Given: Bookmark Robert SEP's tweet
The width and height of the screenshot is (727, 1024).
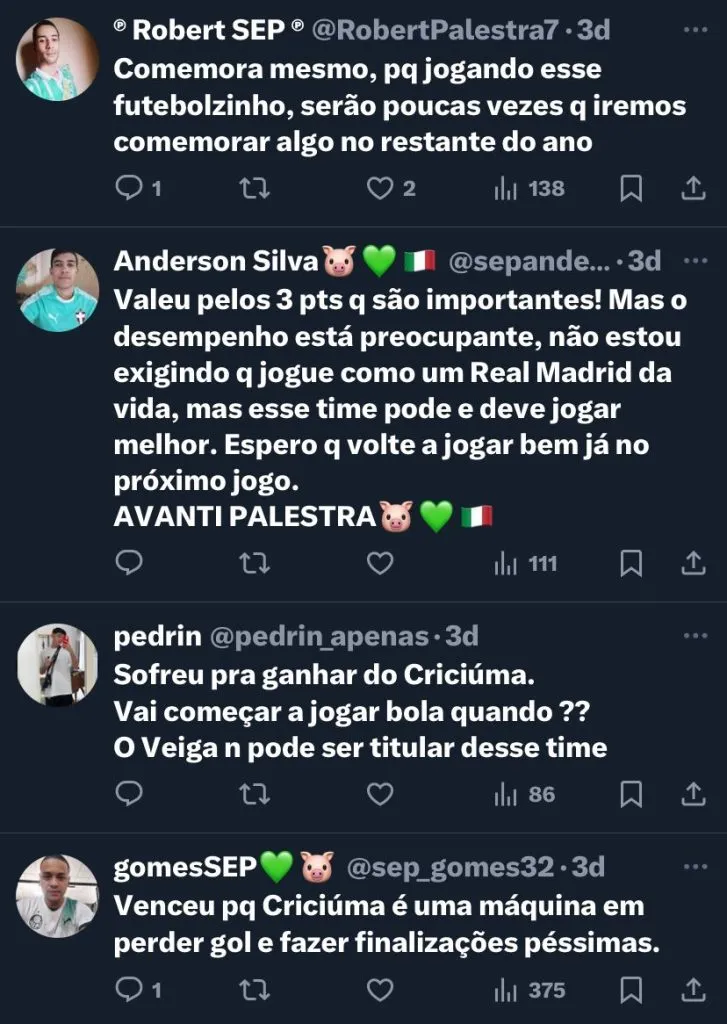Looking at the screenshot, I should (x=631, y=188).
